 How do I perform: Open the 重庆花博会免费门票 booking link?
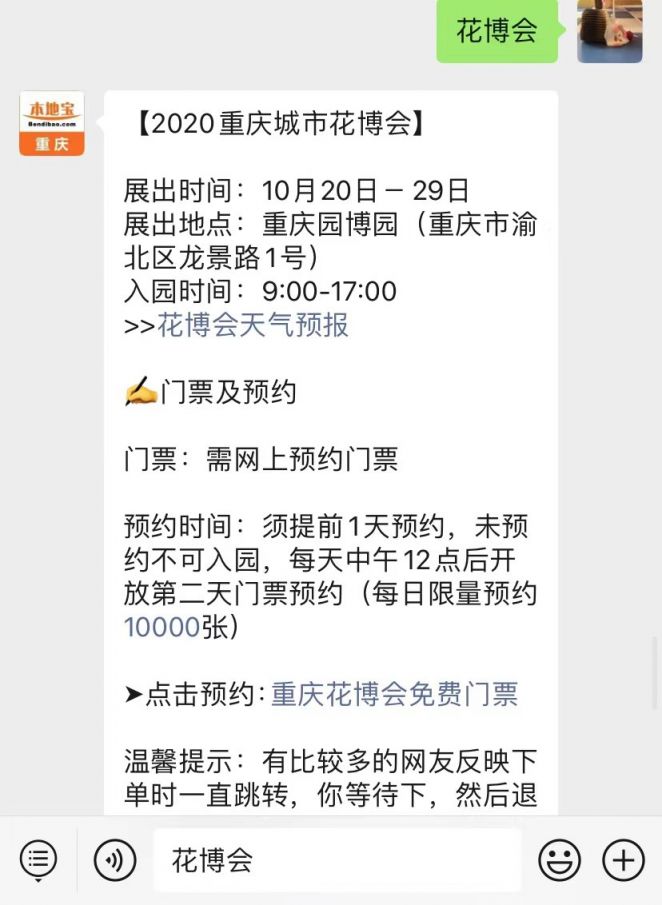[395, 694]
